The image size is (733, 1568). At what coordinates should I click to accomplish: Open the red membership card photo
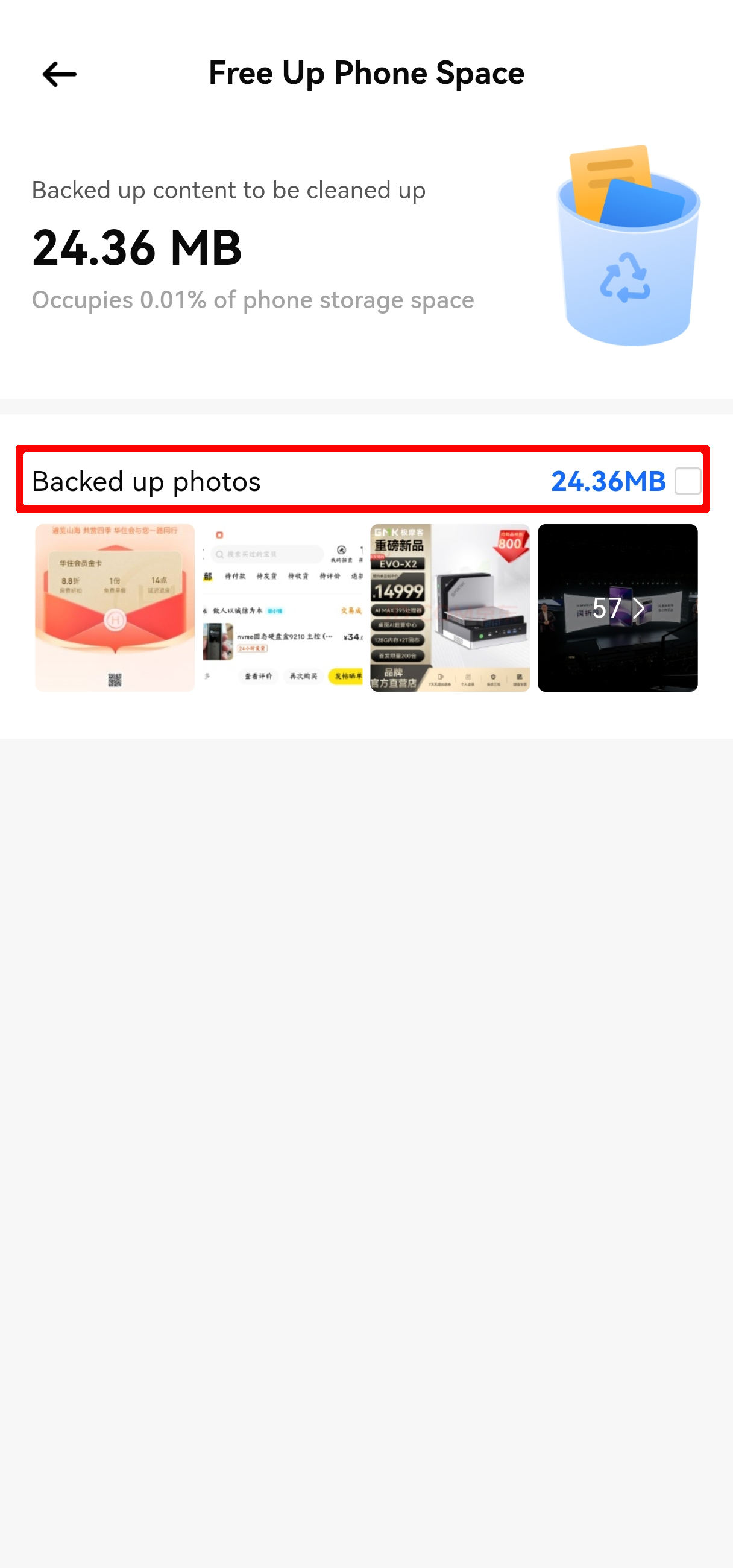[x=115, y=607]
